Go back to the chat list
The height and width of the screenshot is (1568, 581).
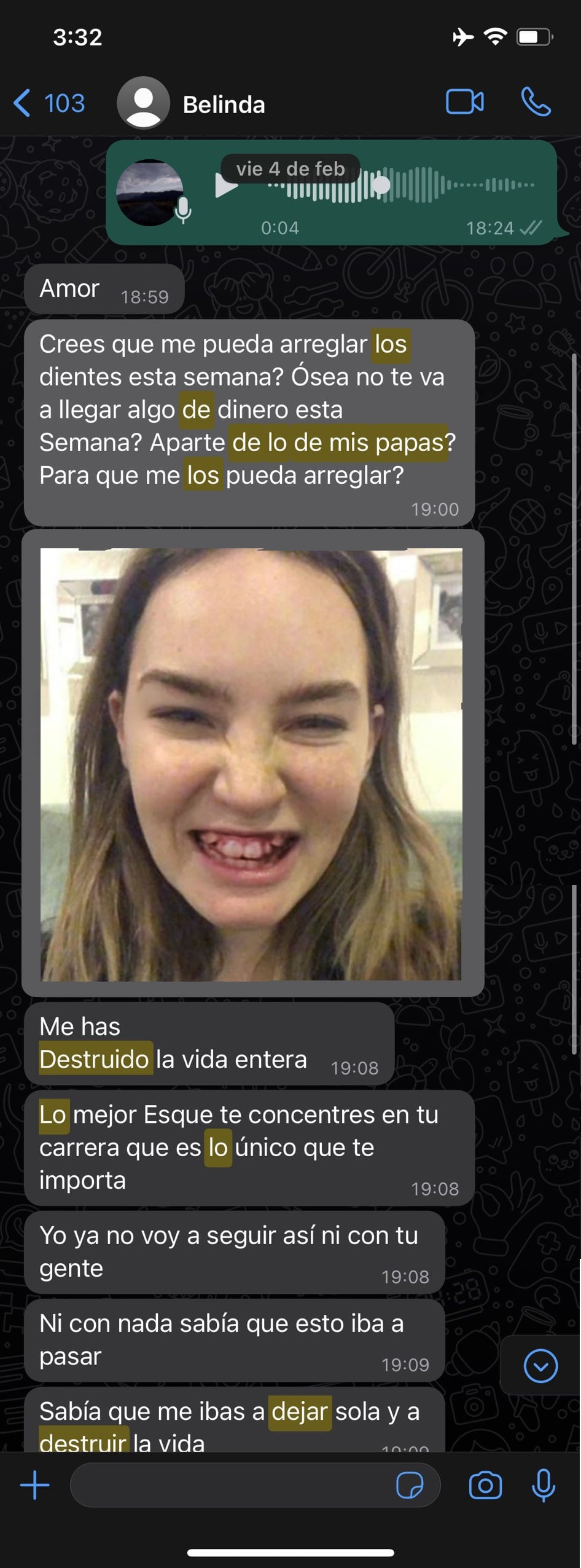click(48, 103)
